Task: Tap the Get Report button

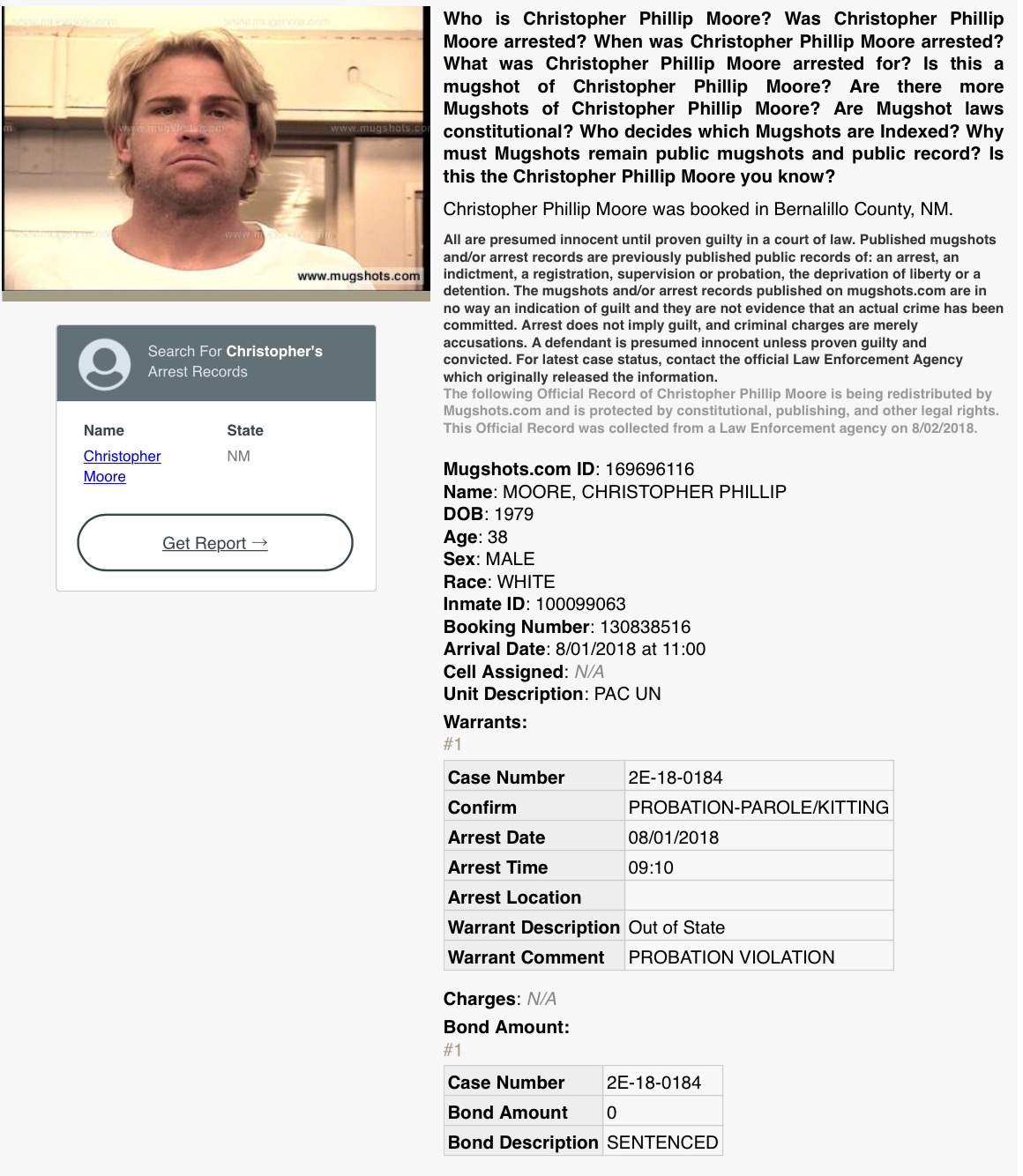Action: pos(215,543)
